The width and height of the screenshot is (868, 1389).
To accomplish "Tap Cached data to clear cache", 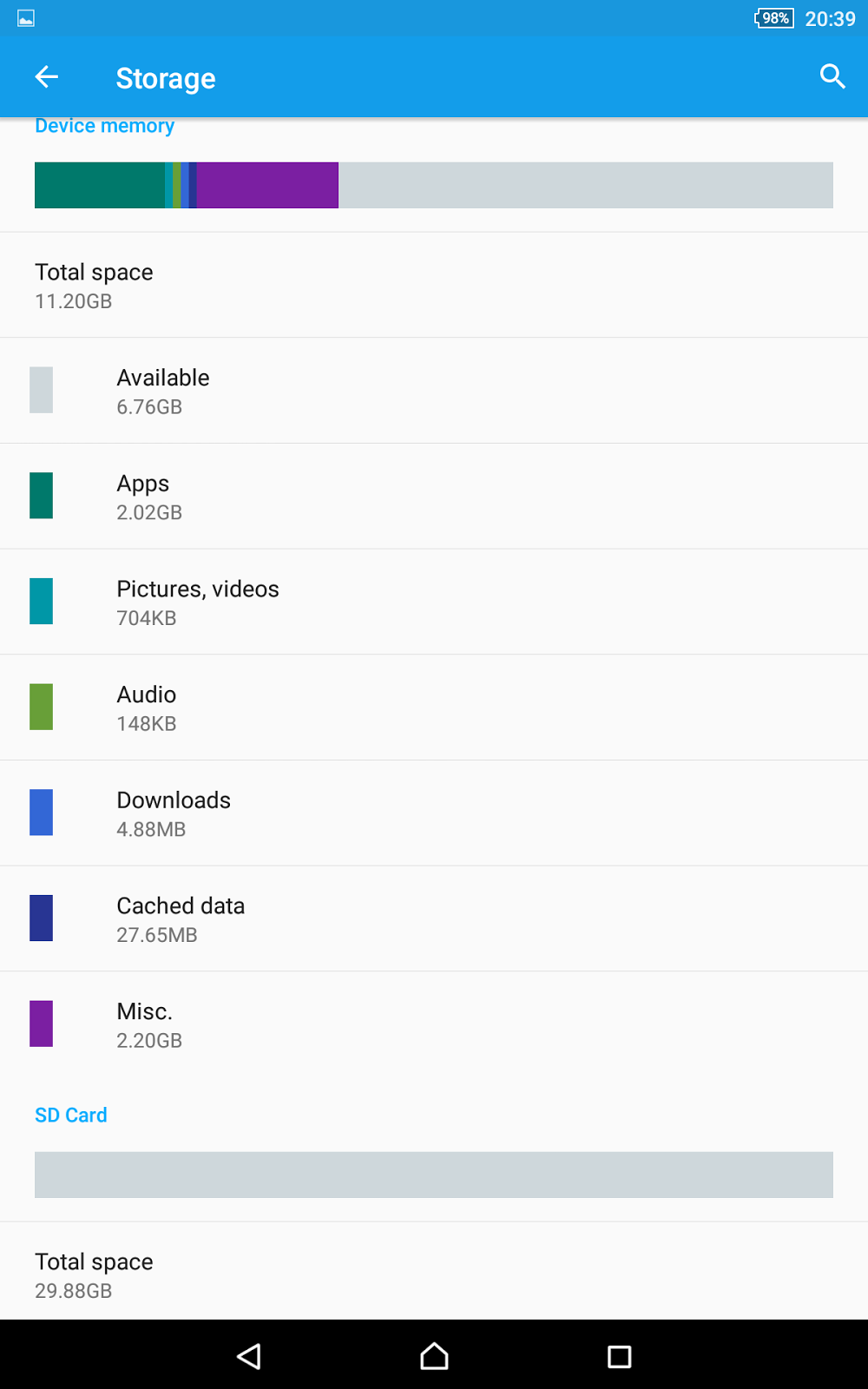I will click(x=434, y=919).
